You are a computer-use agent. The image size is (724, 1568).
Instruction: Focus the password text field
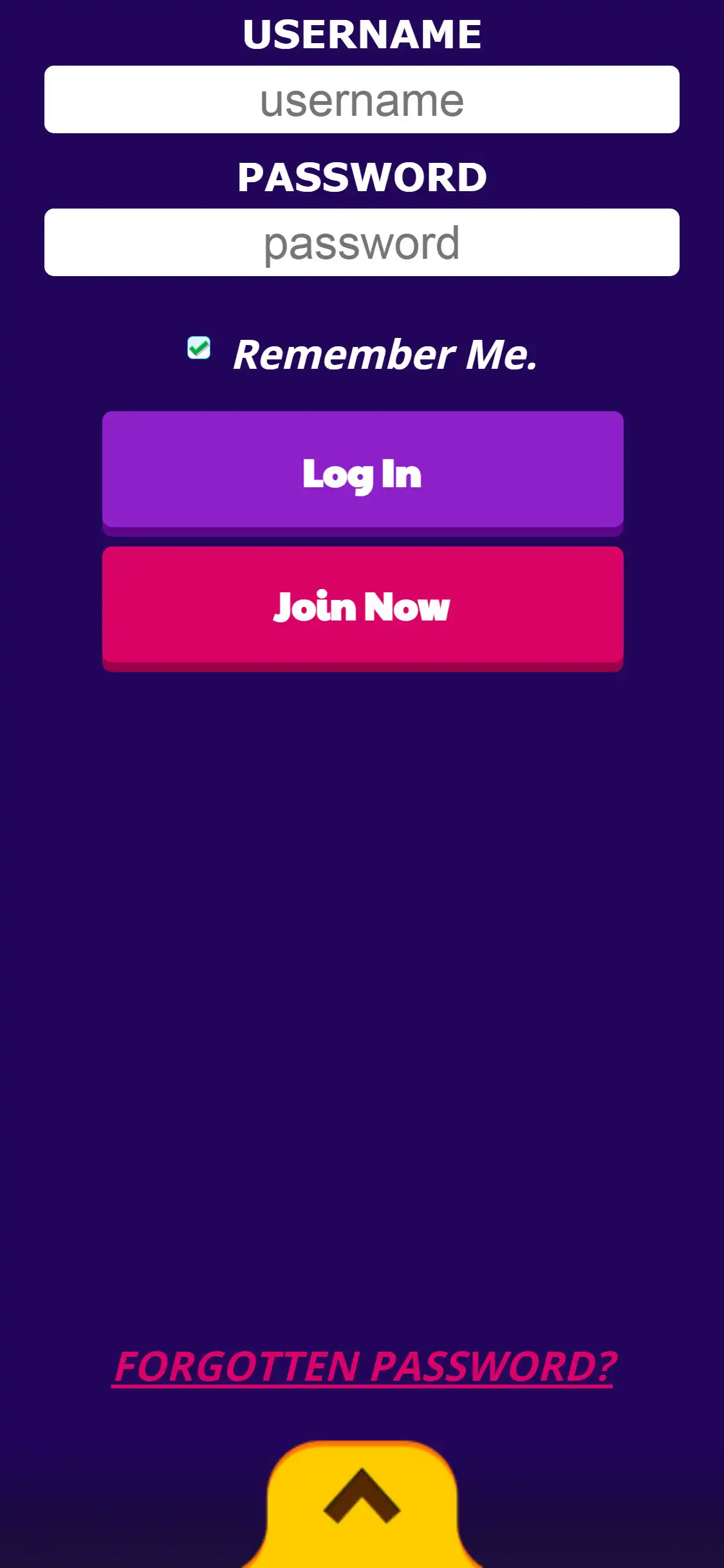point(362,243)
